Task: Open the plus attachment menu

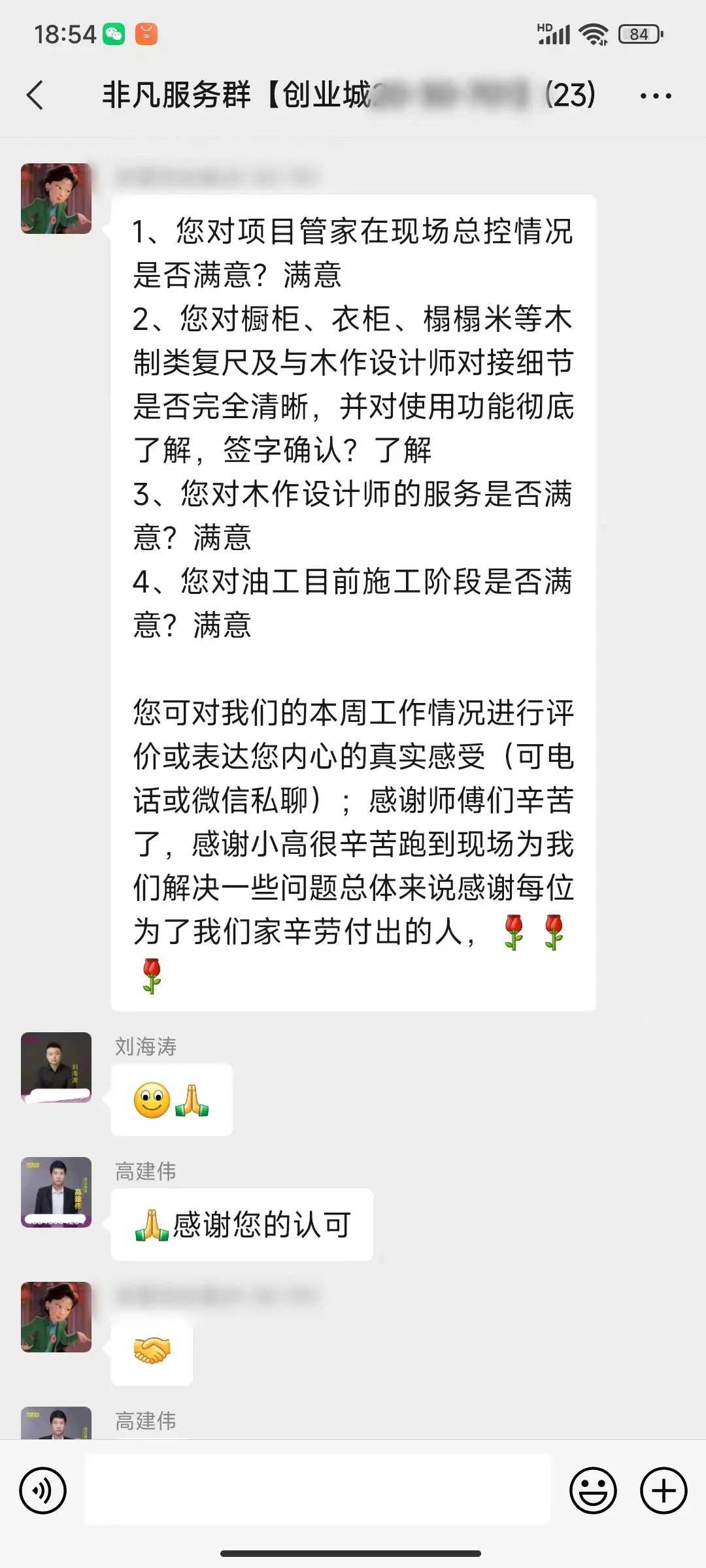Action: [x=663, y=1490]
